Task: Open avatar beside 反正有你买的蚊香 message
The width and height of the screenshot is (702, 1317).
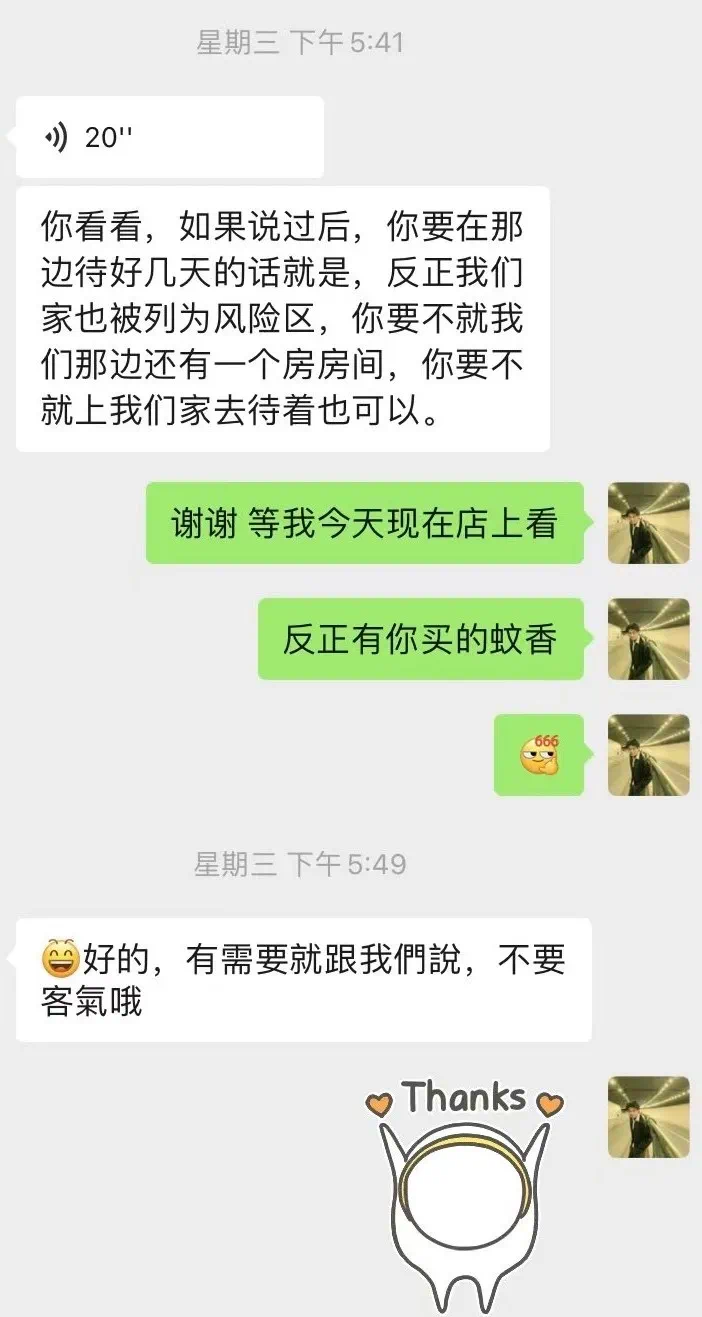Action: 648,639
